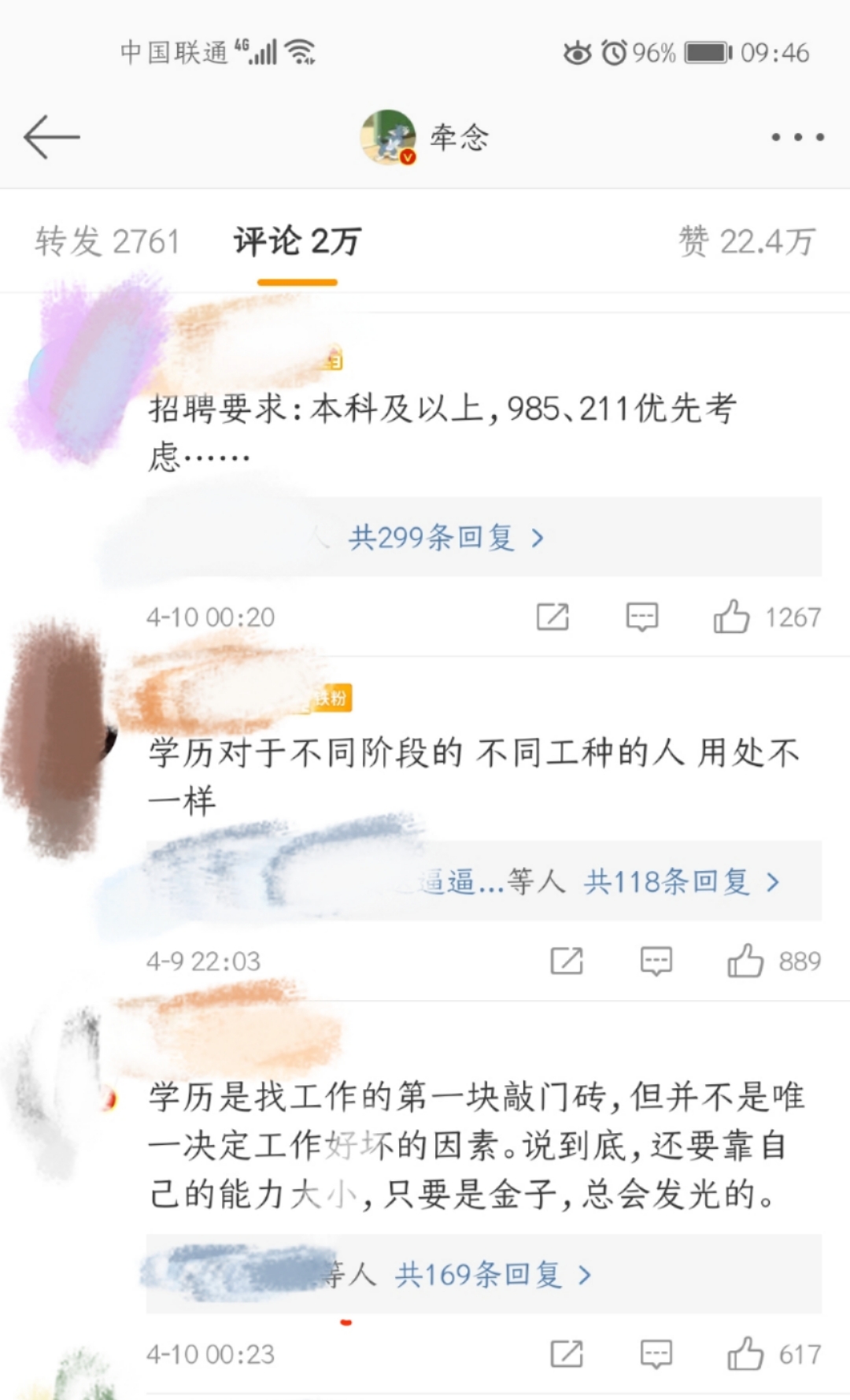Reply to the comment posted at 4-10 00:23
The image size is (850, 1400).
point(656,1354)
